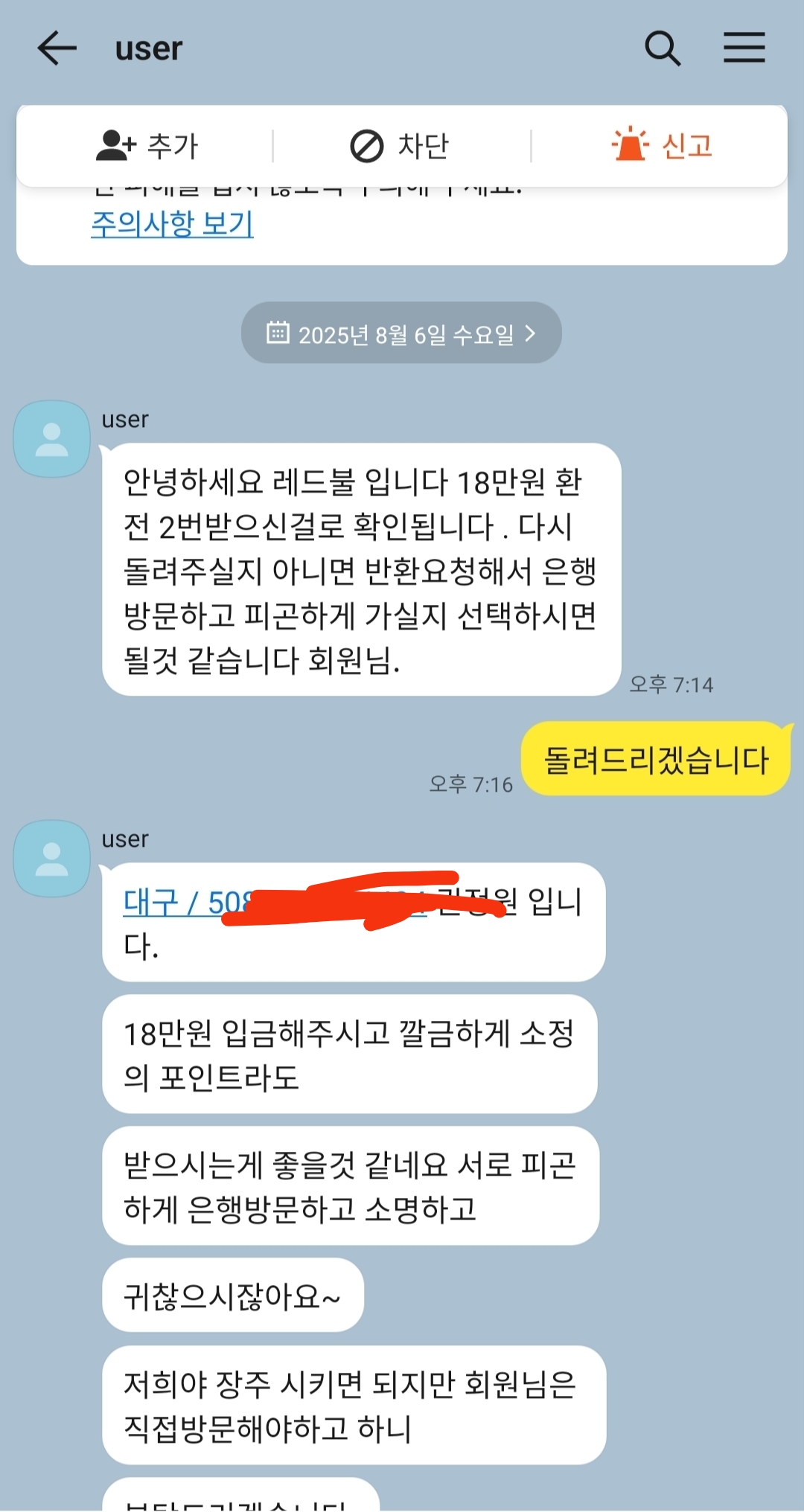The height and width of the screenshot is (1512, 804).
Task: Go back from the chat
Action: (x=57, y=48)
